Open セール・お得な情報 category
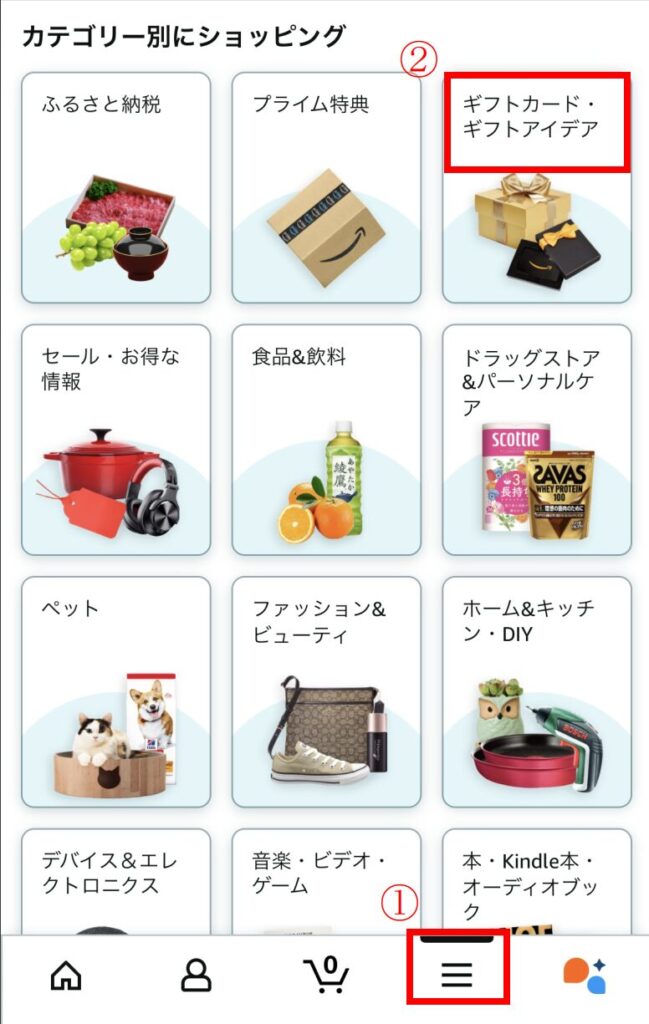649x1024 pixels. [x=116, y=440]
